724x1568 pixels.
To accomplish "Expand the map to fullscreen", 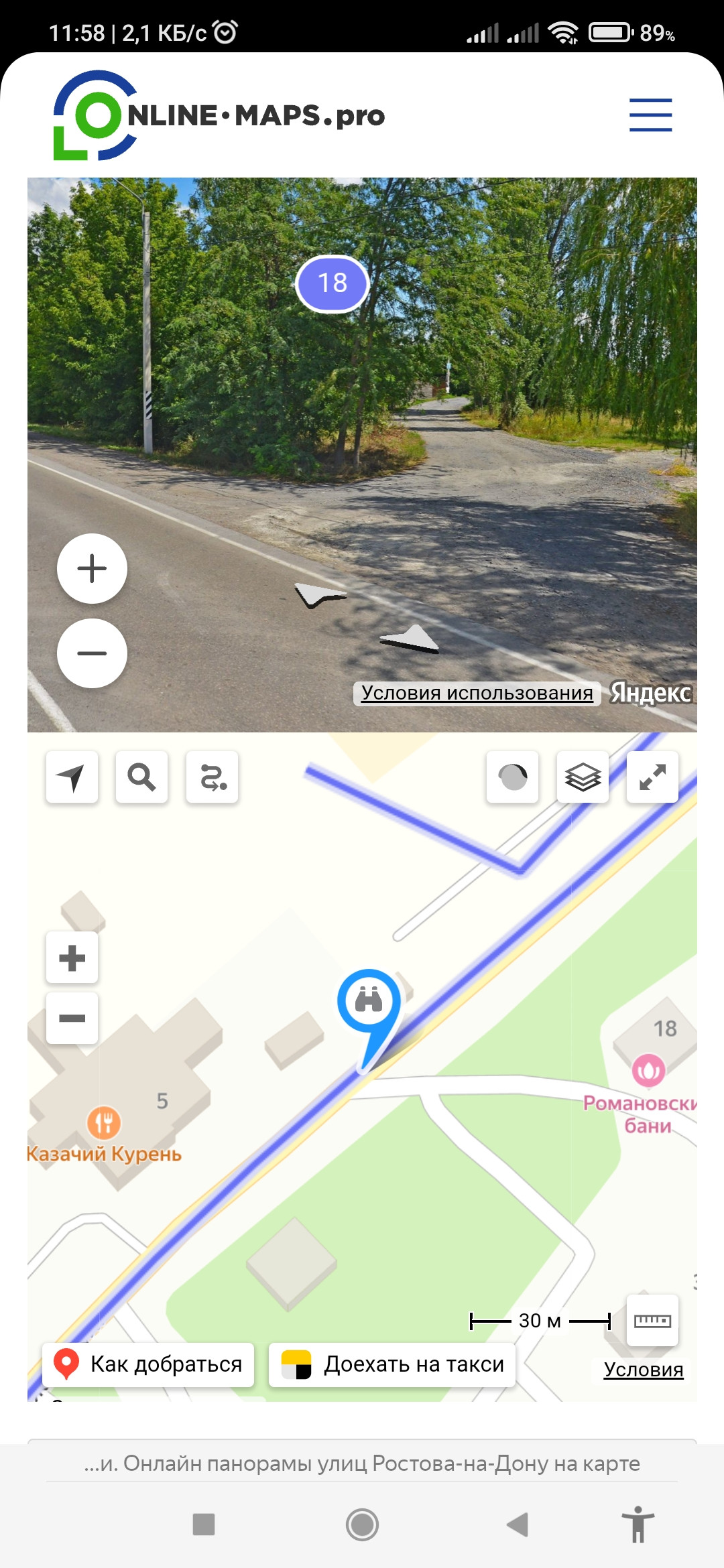I will (652, 777).
